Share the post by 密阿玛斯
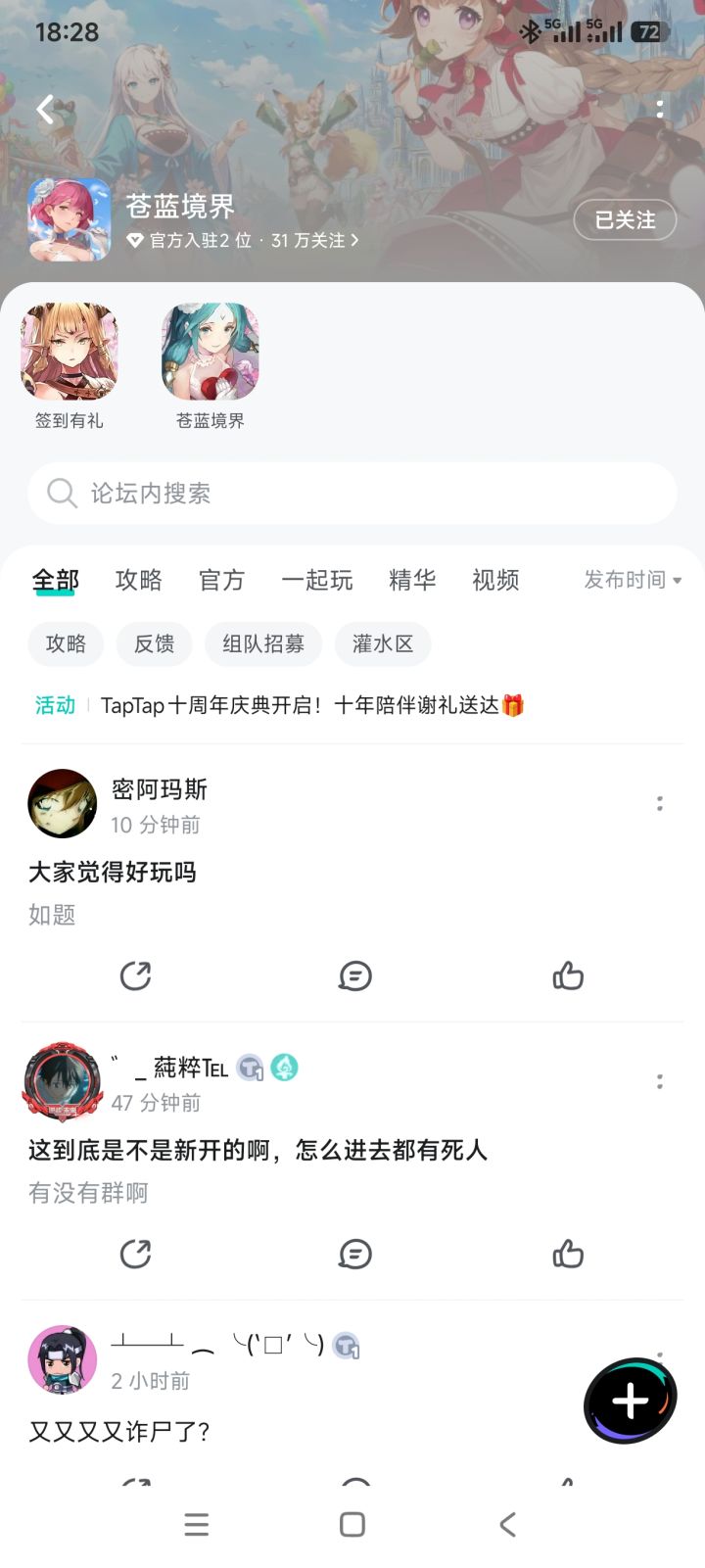 point(136,975)
